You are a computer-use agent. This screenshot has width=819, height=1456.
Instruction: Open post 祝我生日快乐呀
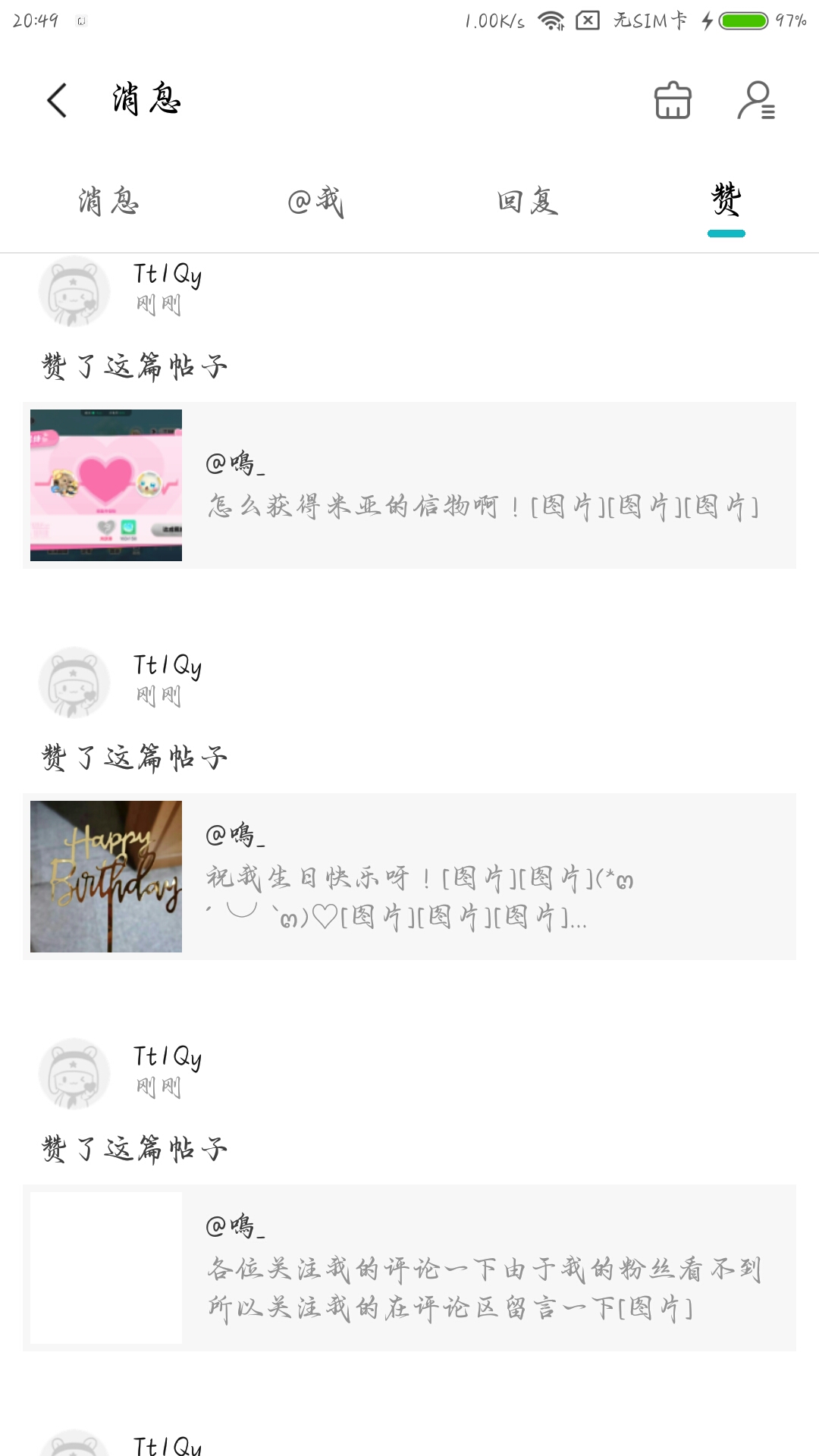click(x=409, y=877)
